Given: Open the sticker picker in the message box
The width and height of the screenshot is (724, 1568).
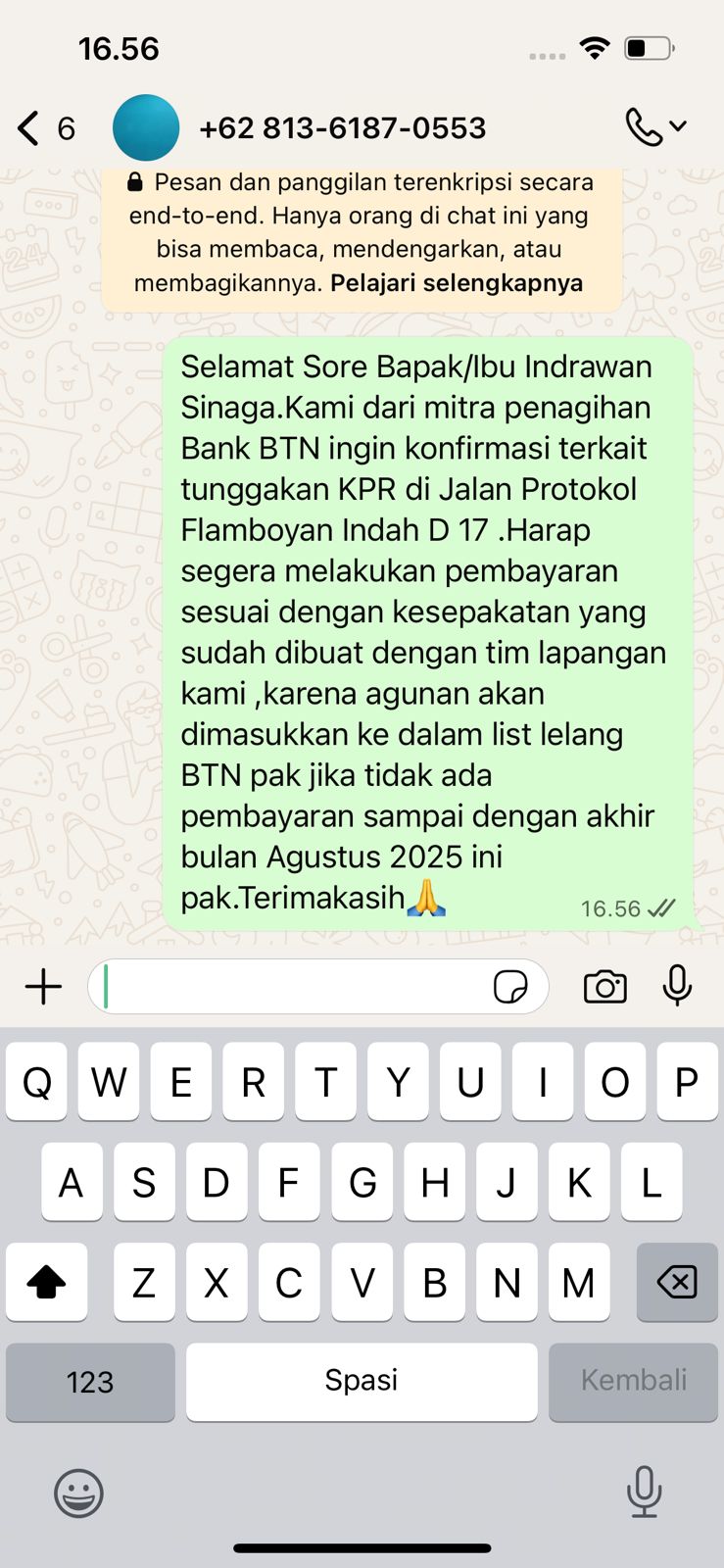Looking at the screenshot, I should (x=510, y=986).
